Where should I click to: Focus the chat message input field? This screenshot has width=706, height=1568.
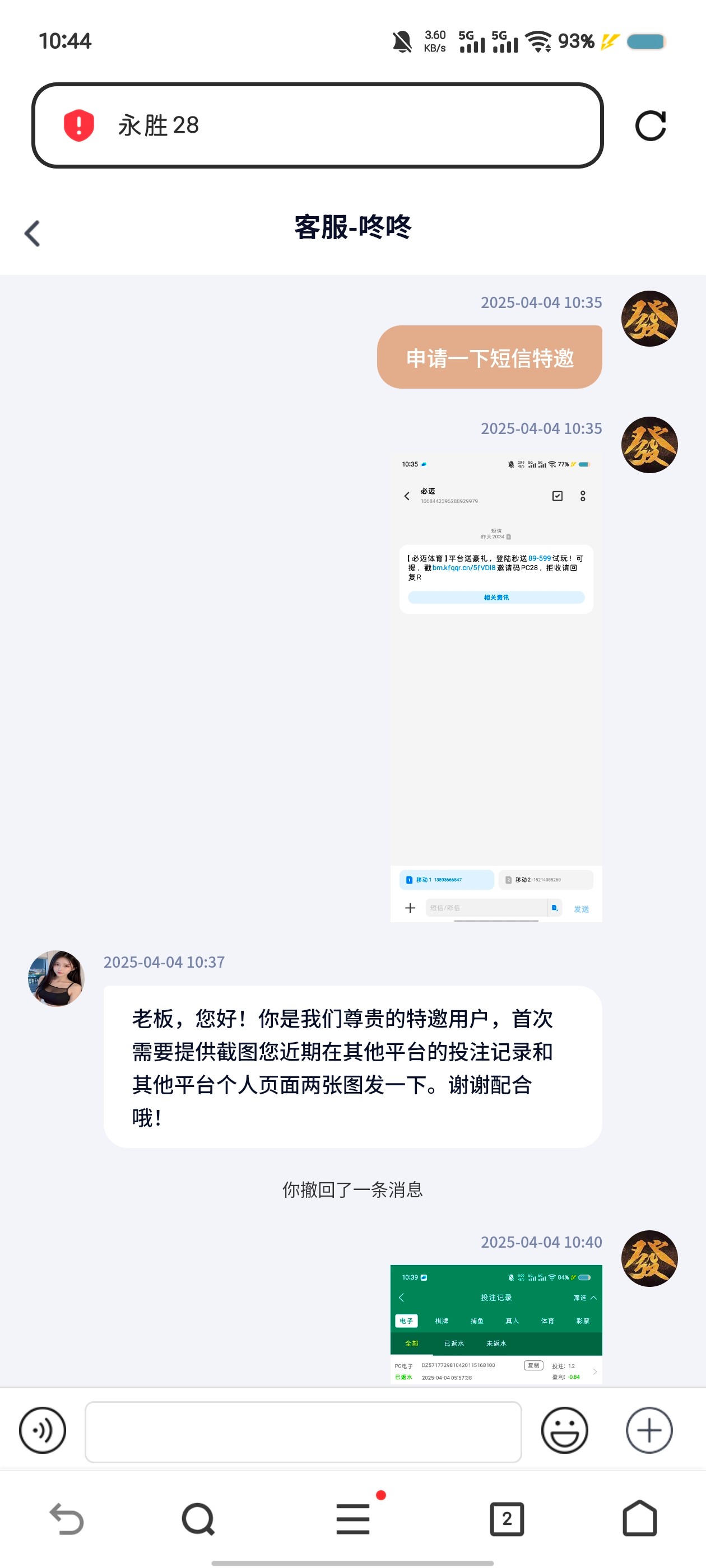point(303,1431)
